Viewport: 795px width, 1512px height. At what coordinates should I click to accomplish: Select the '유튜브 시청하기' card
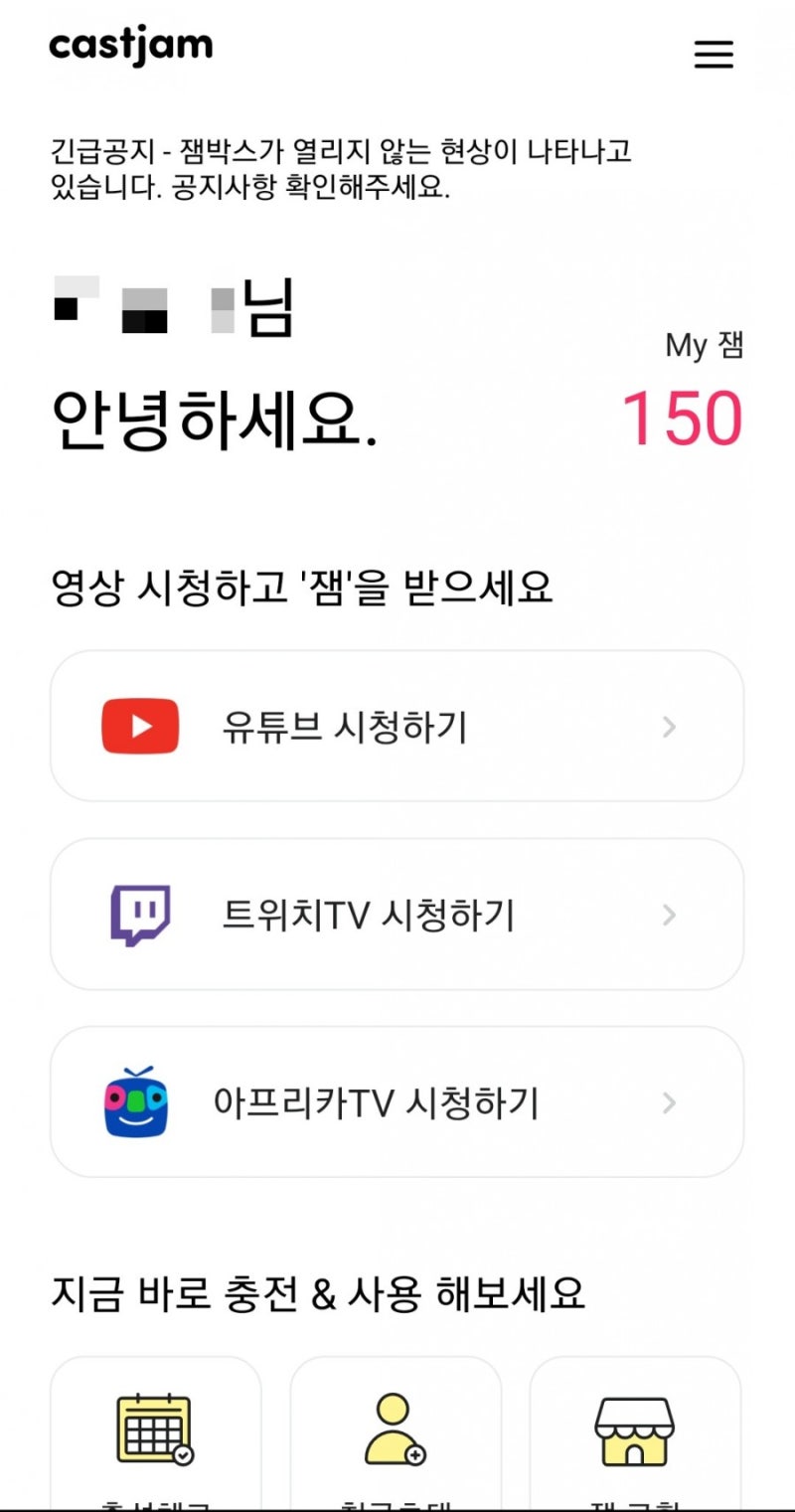tap(397, 726)
